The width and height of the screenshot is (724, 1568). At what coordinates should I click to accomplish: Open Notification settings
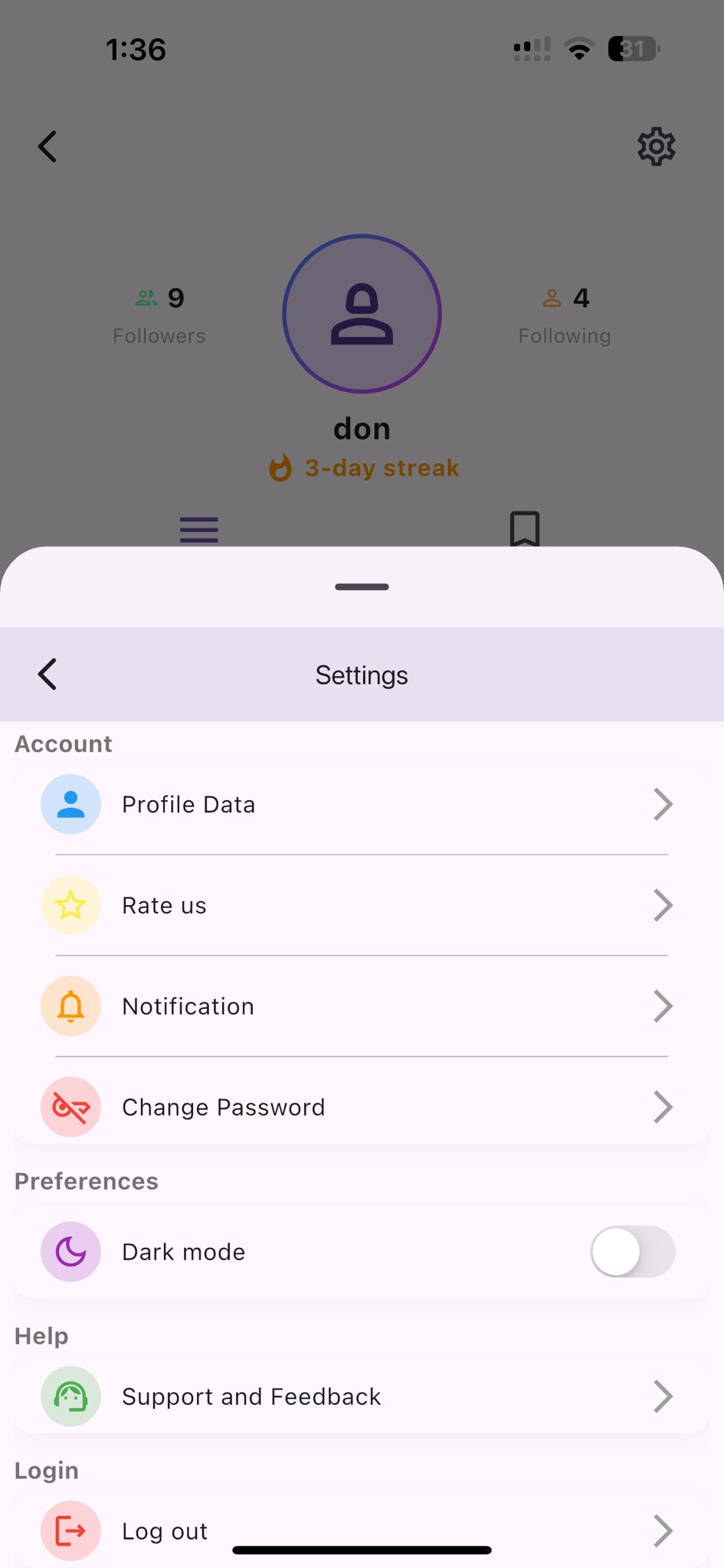360,1007
